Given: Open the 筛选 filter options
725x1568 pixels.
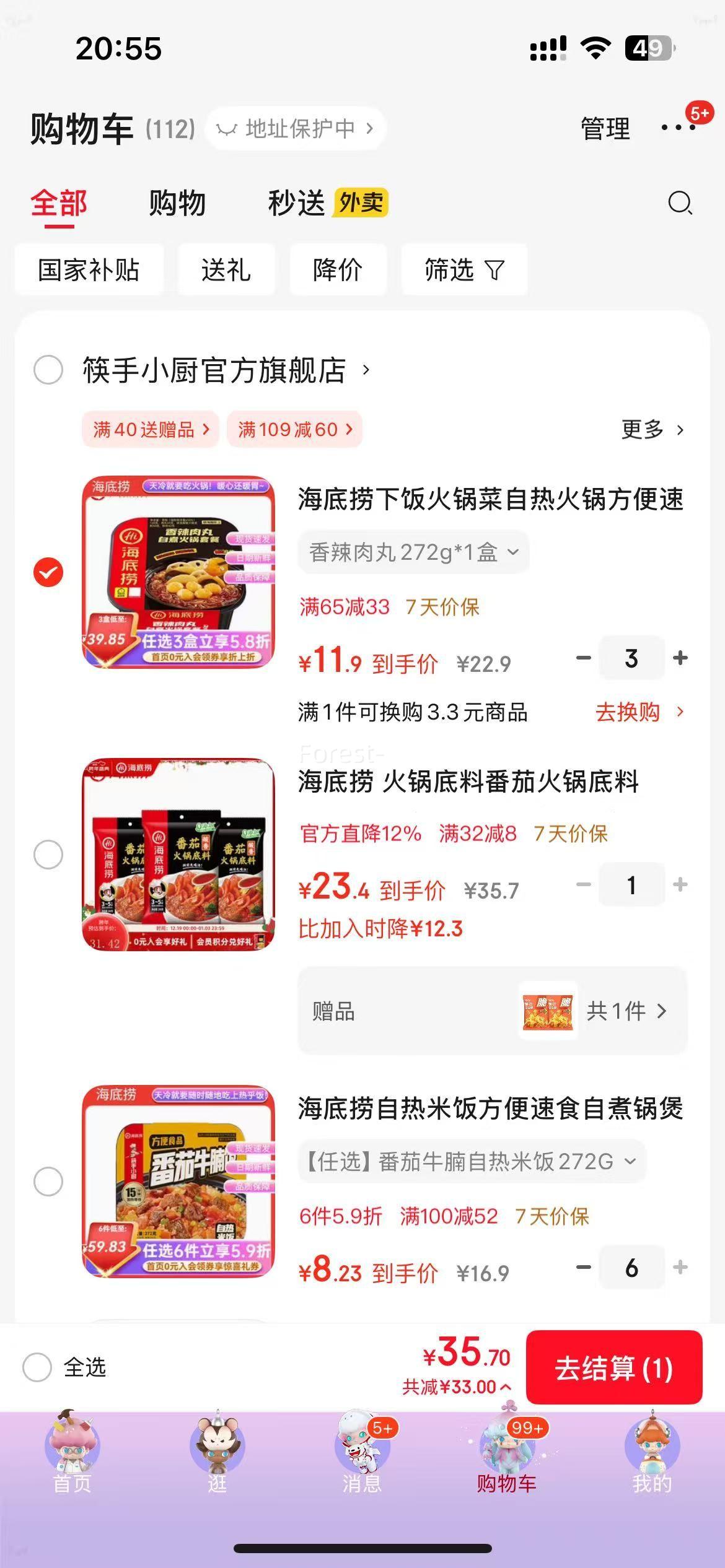Looking at the screenshot, I should [464, 270].
